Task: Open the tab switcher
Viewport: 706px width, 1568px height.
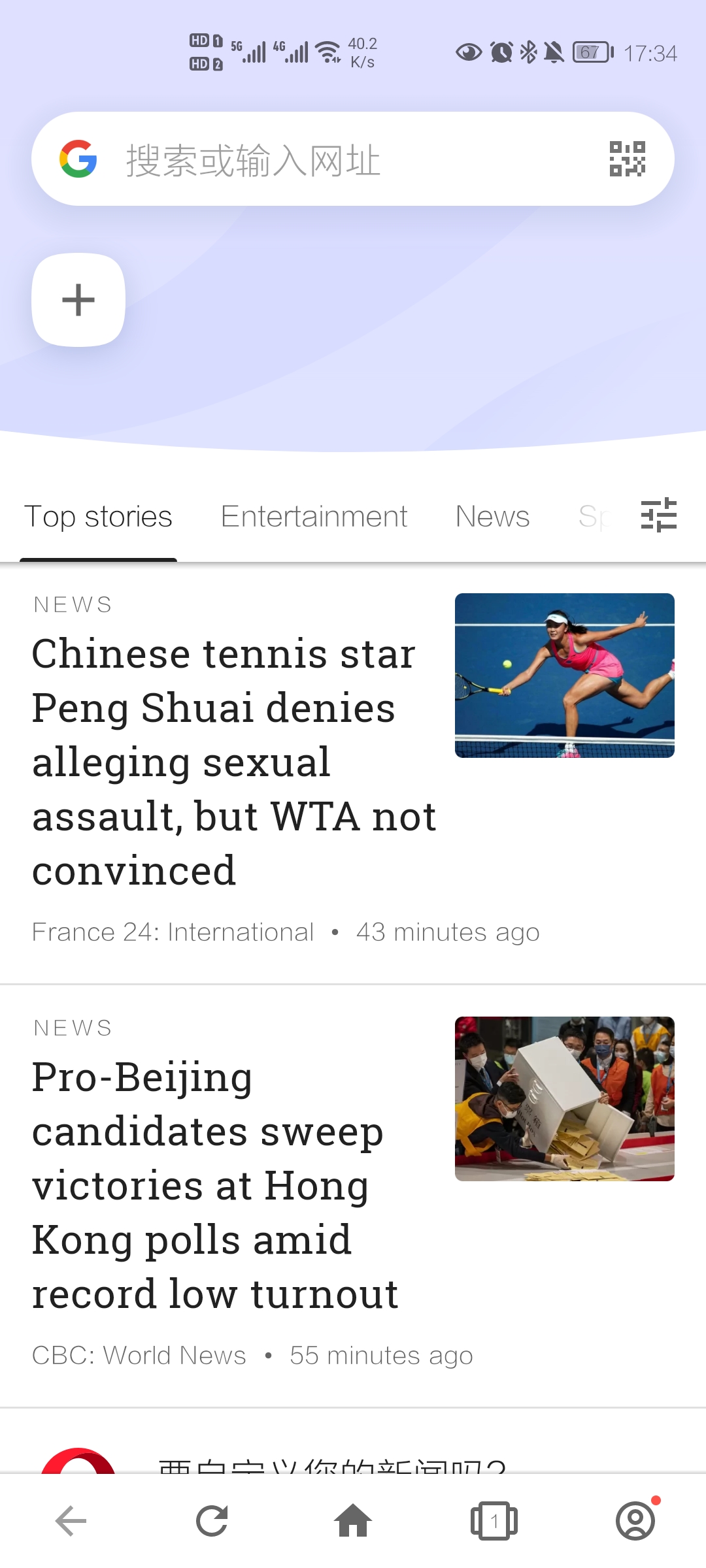Action: (x=494, y=1521)
